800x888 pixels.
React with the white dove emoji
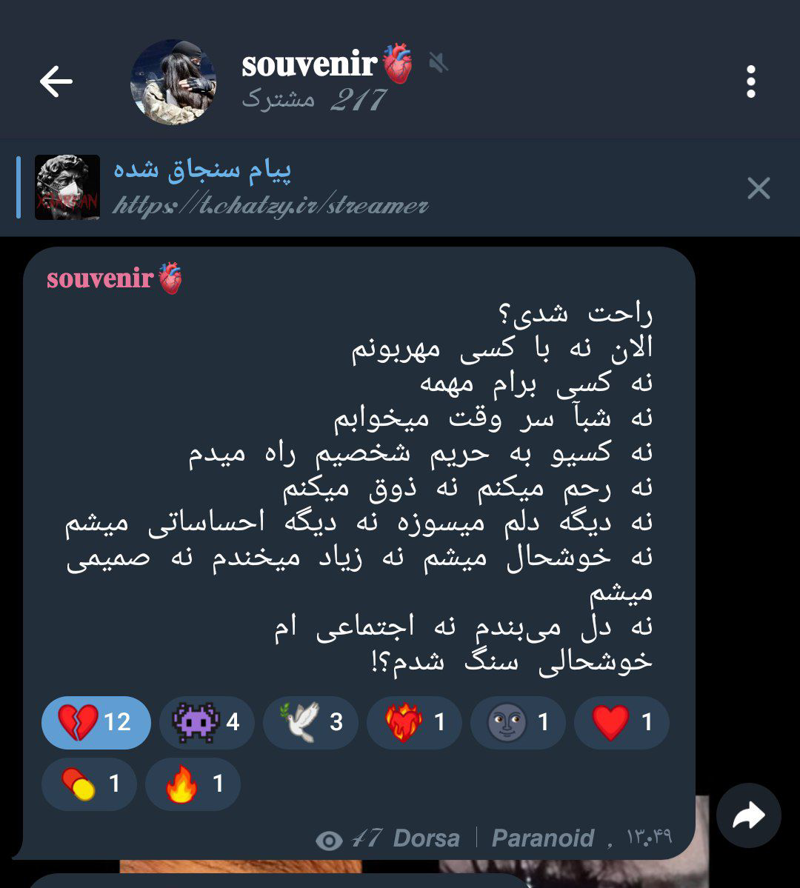tap(310, 722)
